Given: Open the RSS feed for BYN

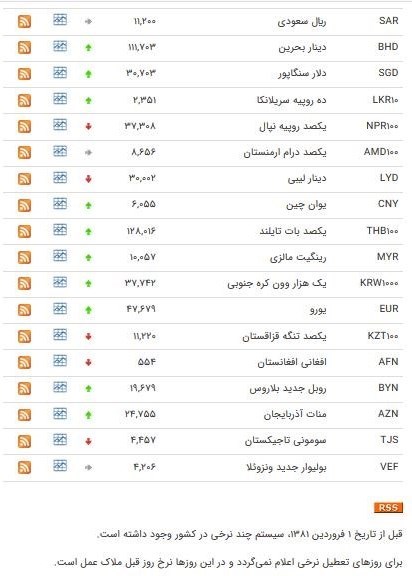Looking at the screenshot, I should coord(24,389).
